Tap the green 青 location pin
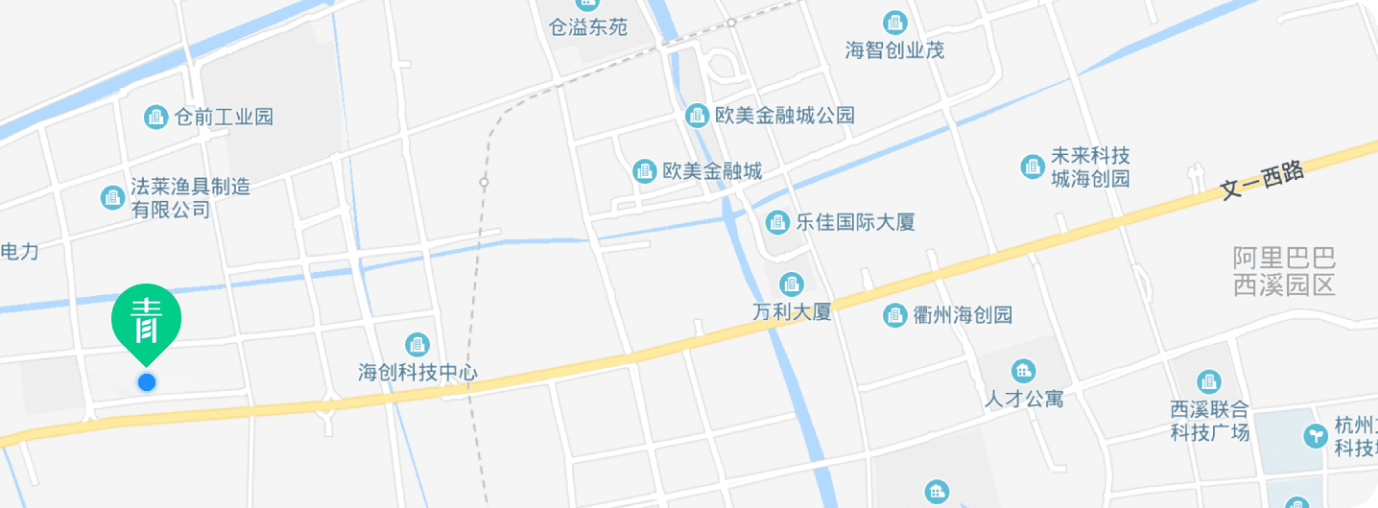The image size is (1378, 508). (147, 318)
